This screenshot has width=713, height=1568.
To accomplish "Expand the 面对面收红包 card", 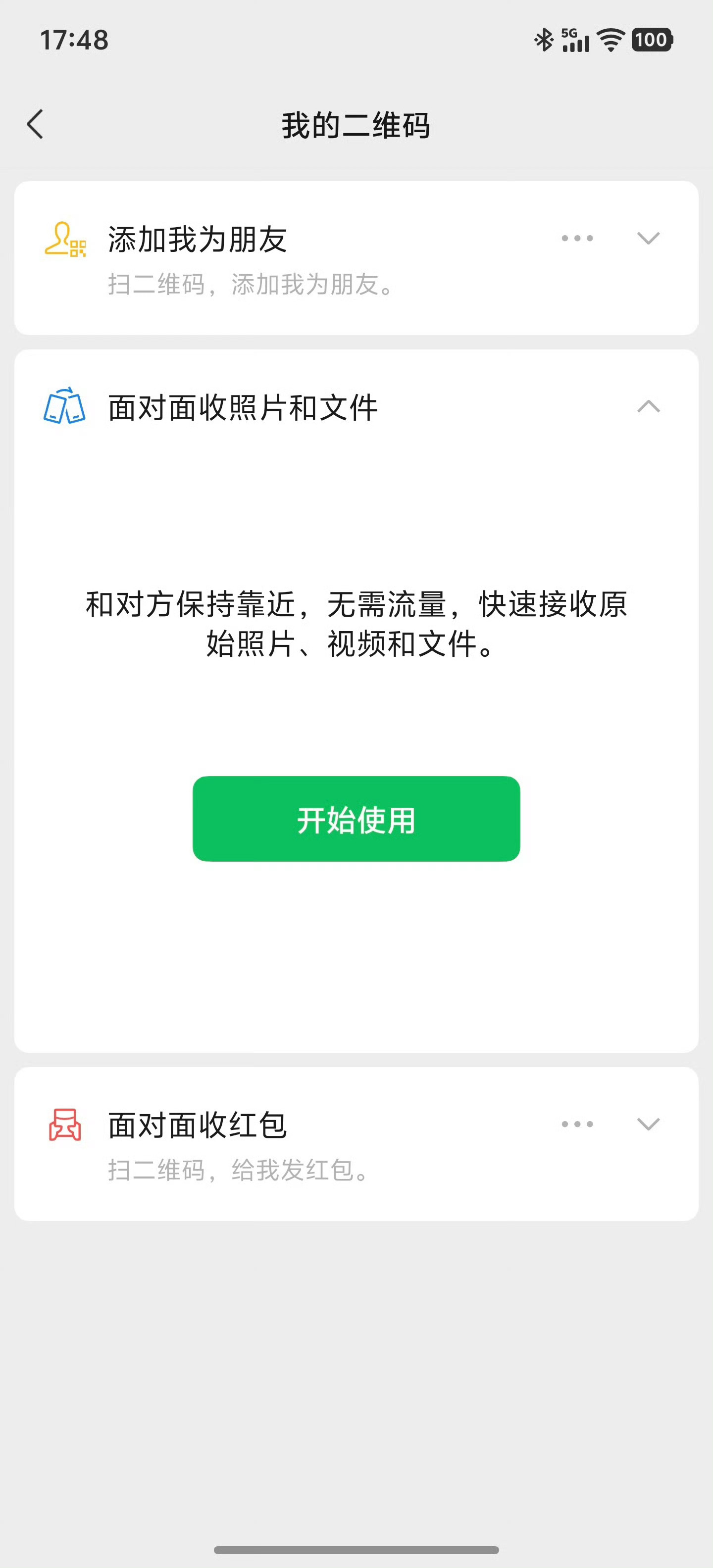I will coord(648,1124).
